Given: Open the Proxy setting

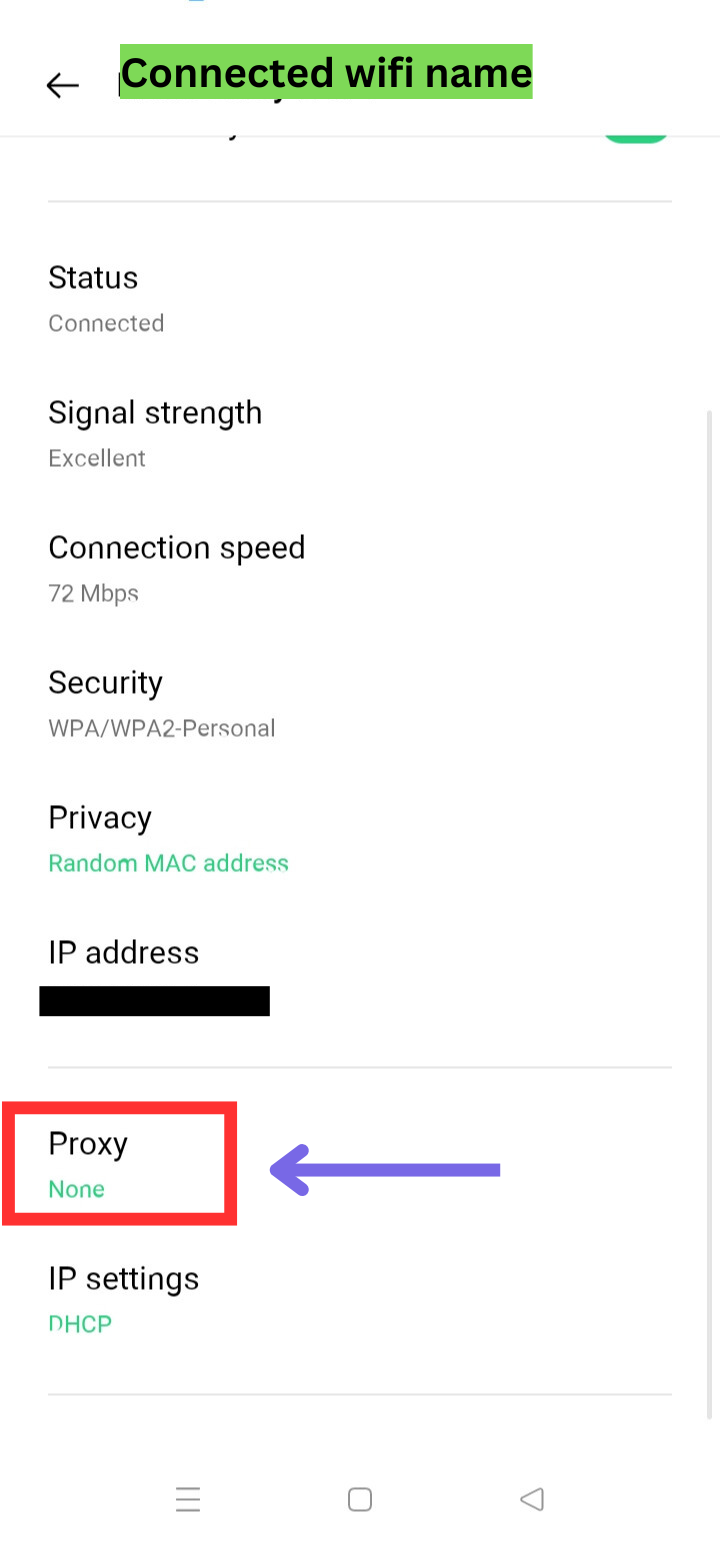Looking at the screenshot, I should pyautogui.click(x=120, y=1164).
